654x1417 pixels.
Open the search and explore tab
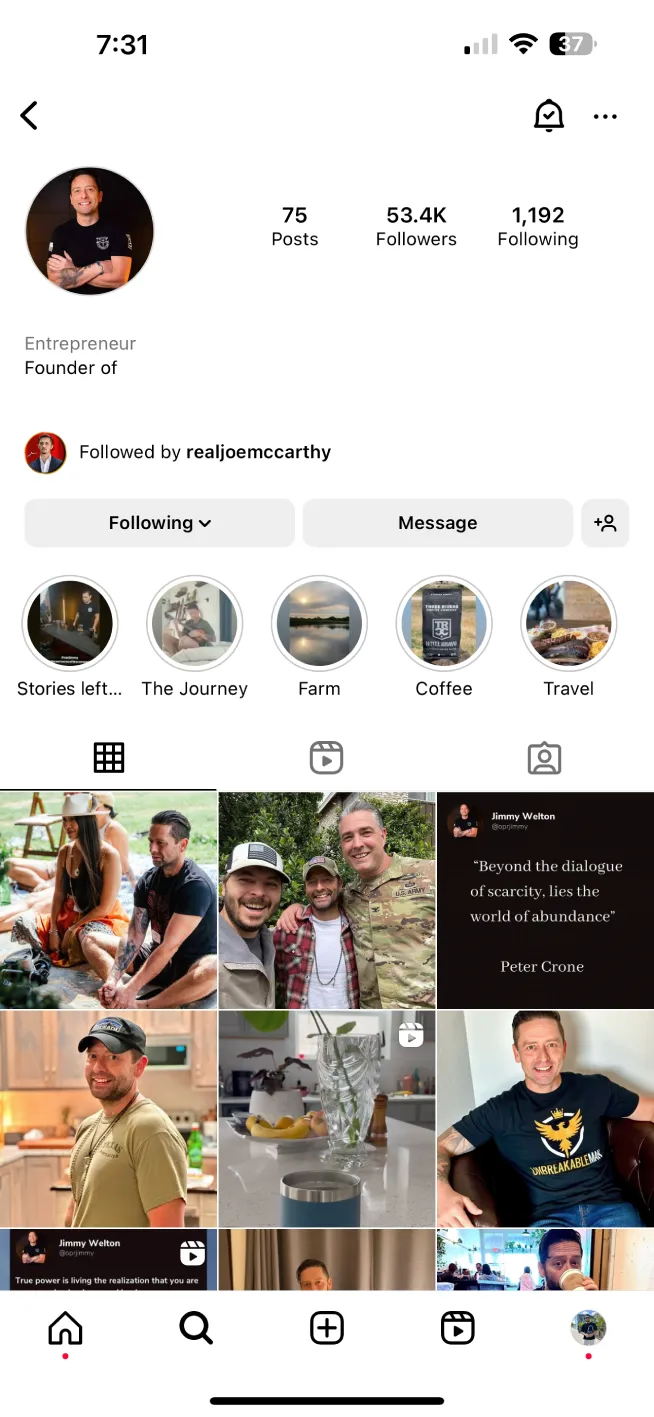196,1328
